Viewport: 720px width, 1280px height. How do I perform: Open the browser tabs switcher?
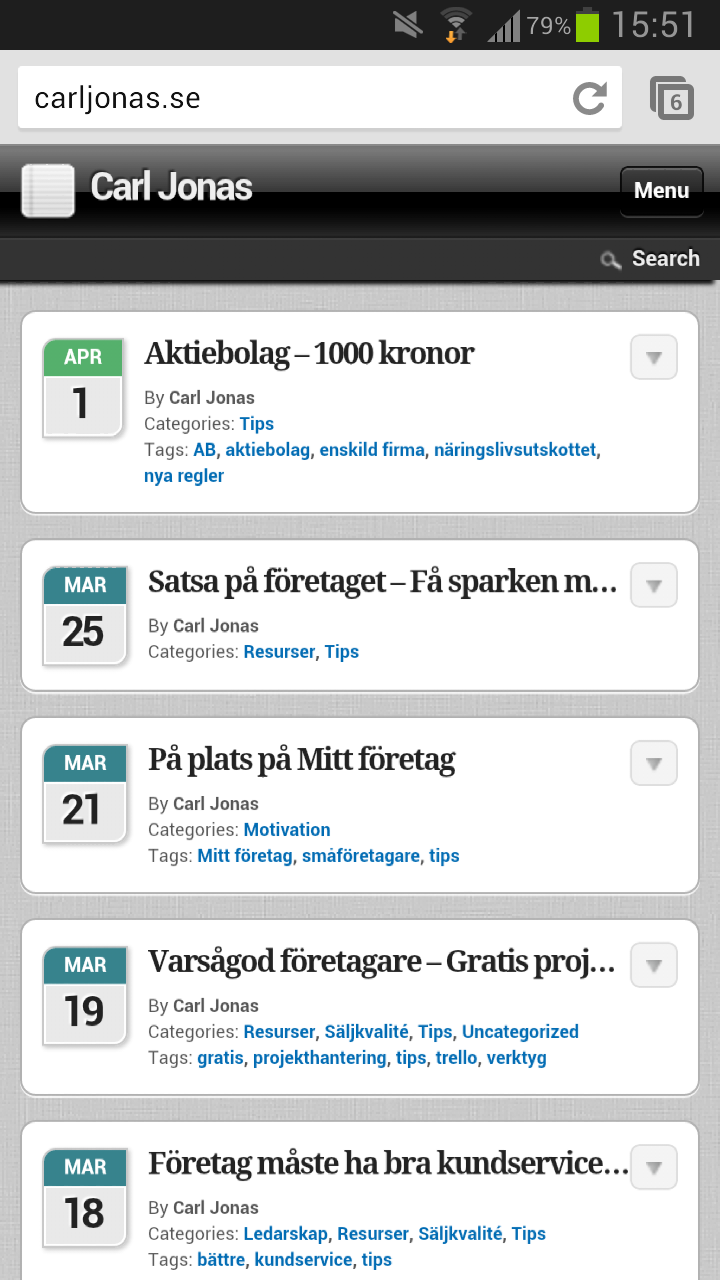pyautogui.click(x=672, y=98)
